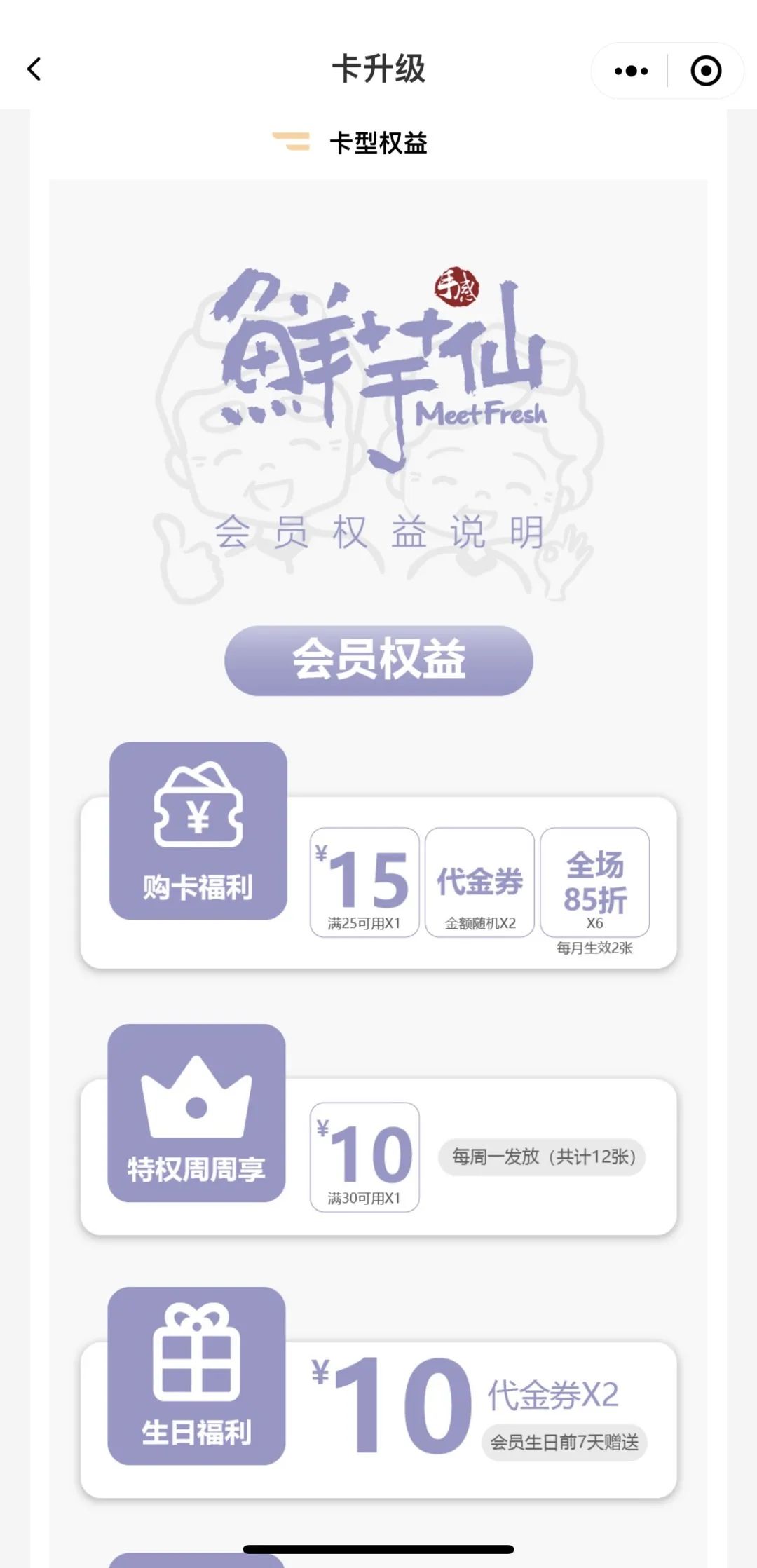Go back from the 卡升级 page
This screenshot has height=1568, width=757.
[x=34, y=69]
